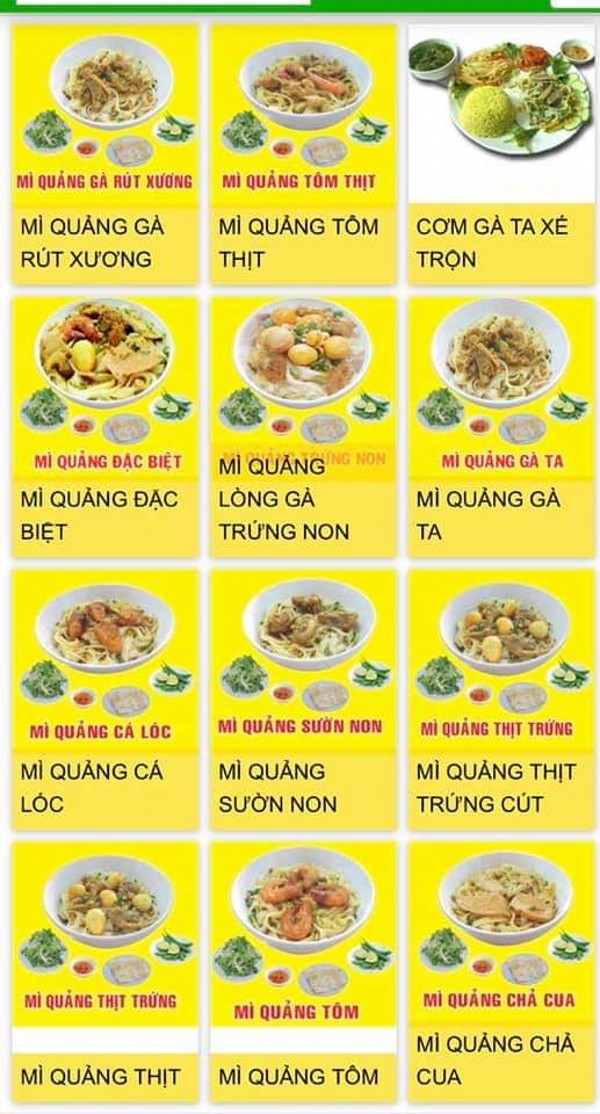
Task: Choose MÌ QUẢNG LÒNG GÀ TRỨNG NON
Action: point(303,425)
